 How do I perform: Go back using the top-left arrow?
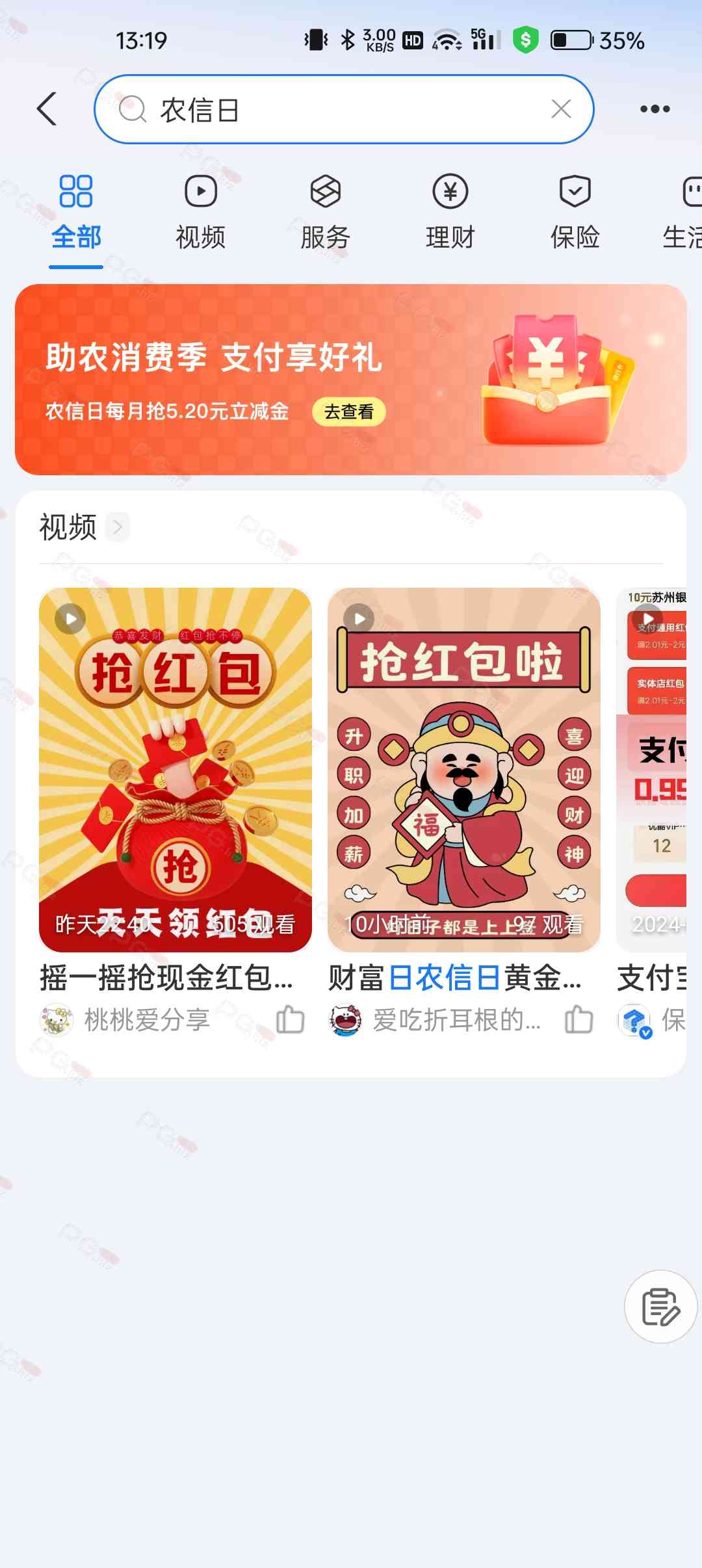click(47, 109)
